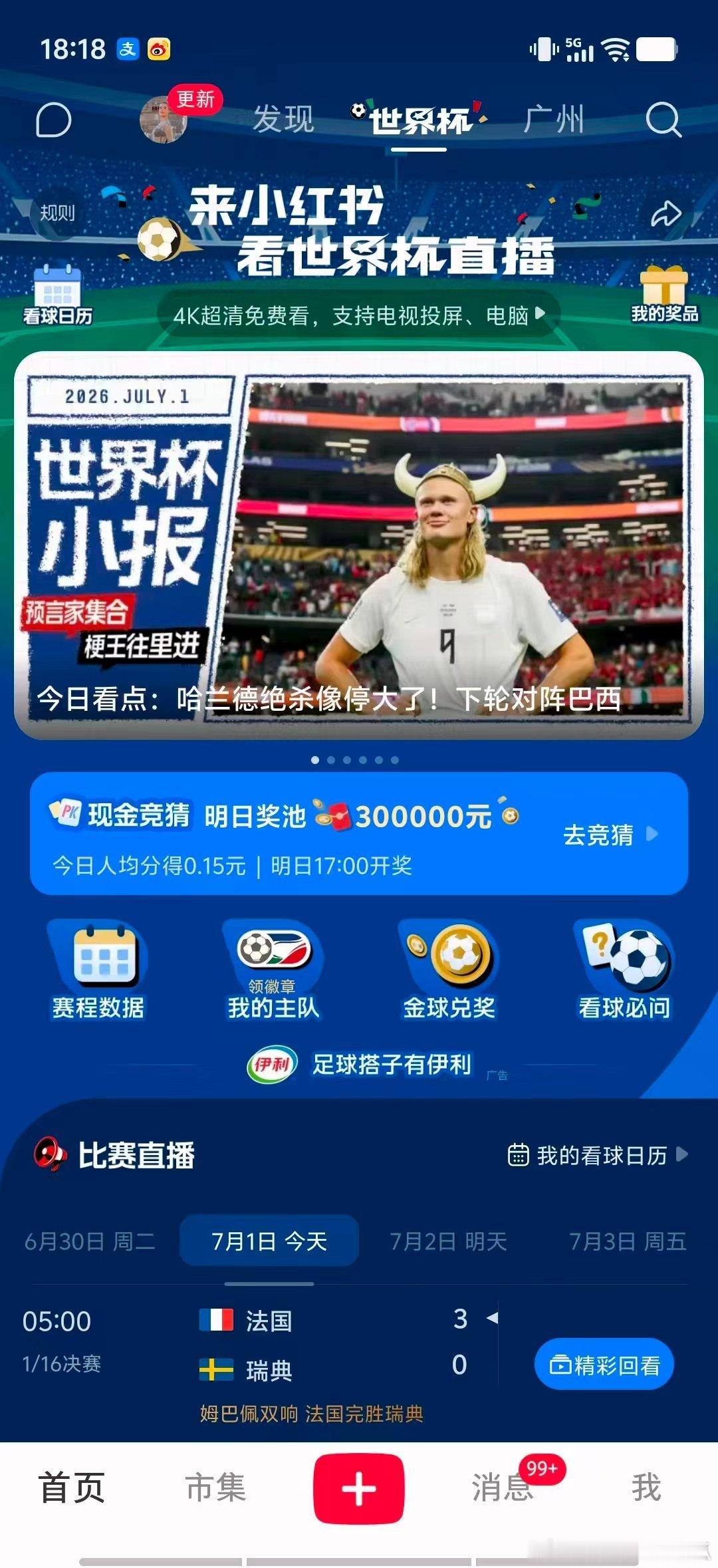Open the 世界杯小报 Haaland banner
The height and width of the screenshot is (1568, 718).
click(x=359, y=545)
